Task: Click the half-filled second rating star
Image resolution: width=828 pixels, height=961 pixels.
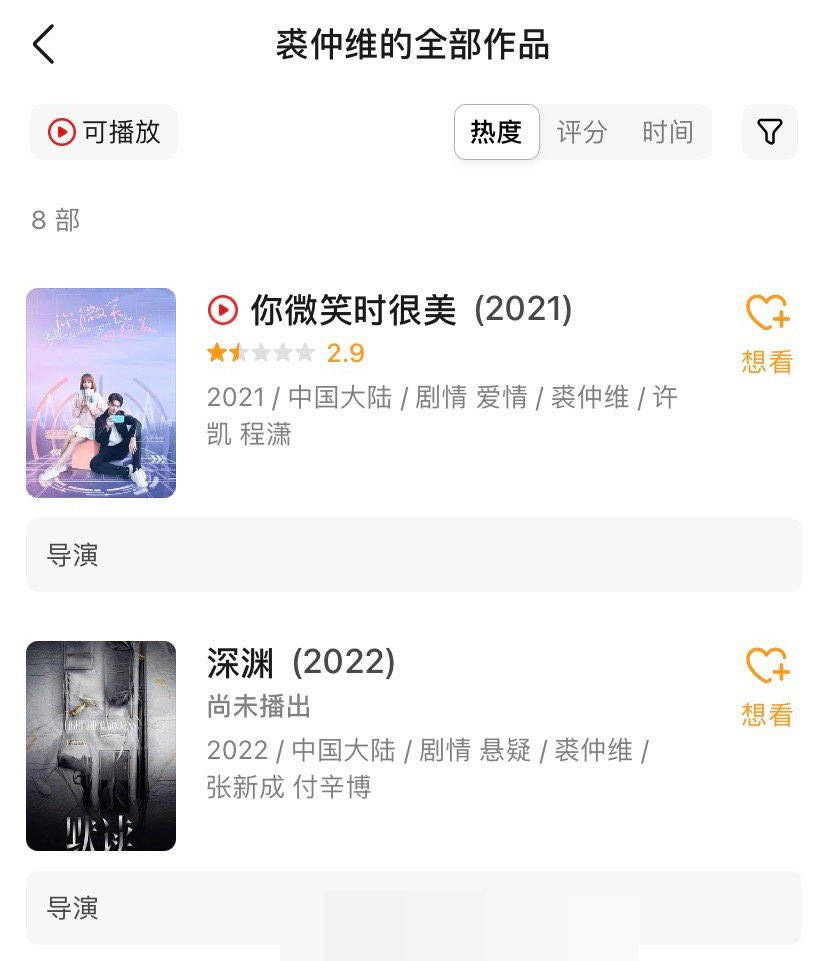Action: click(238, 352)
